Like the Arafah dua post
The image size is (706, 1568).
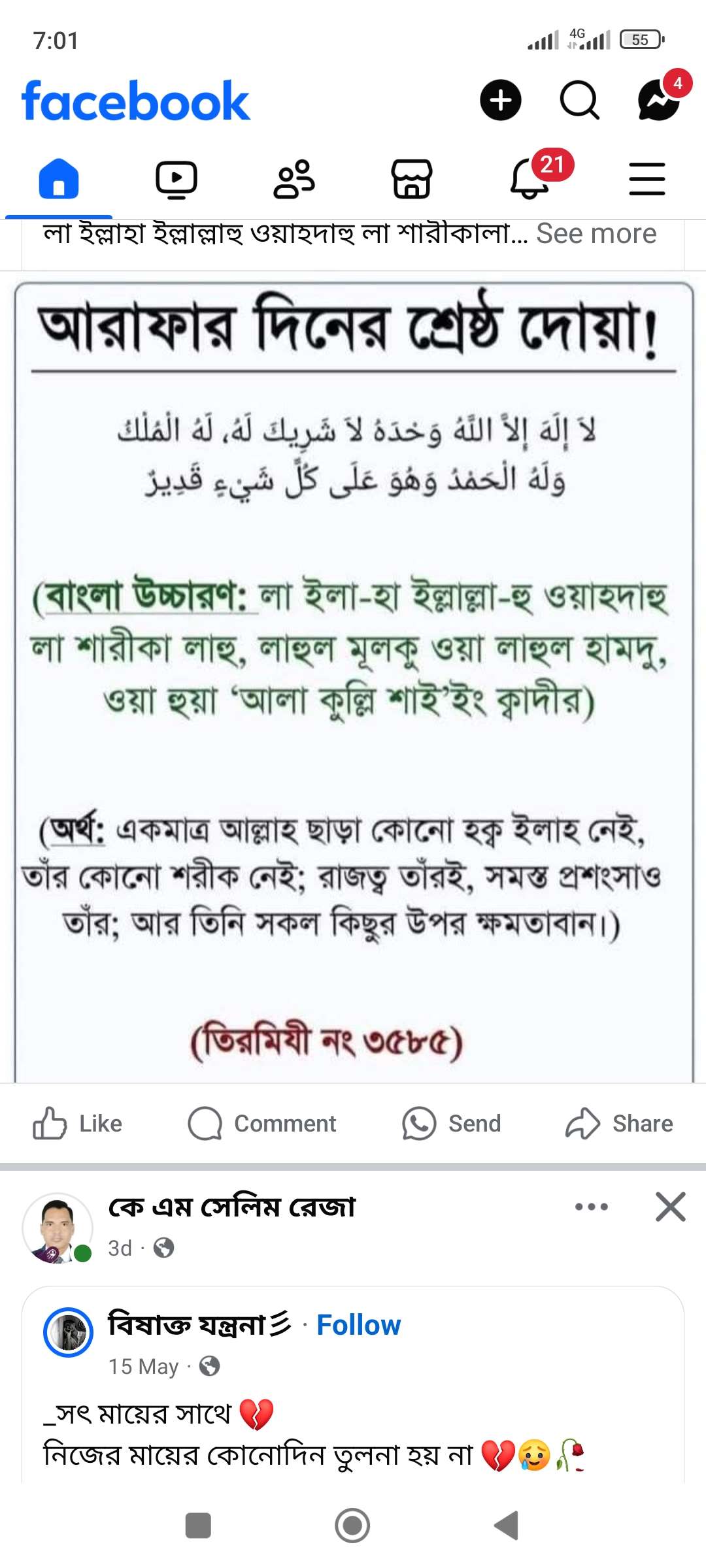(x=78, y=1123)
